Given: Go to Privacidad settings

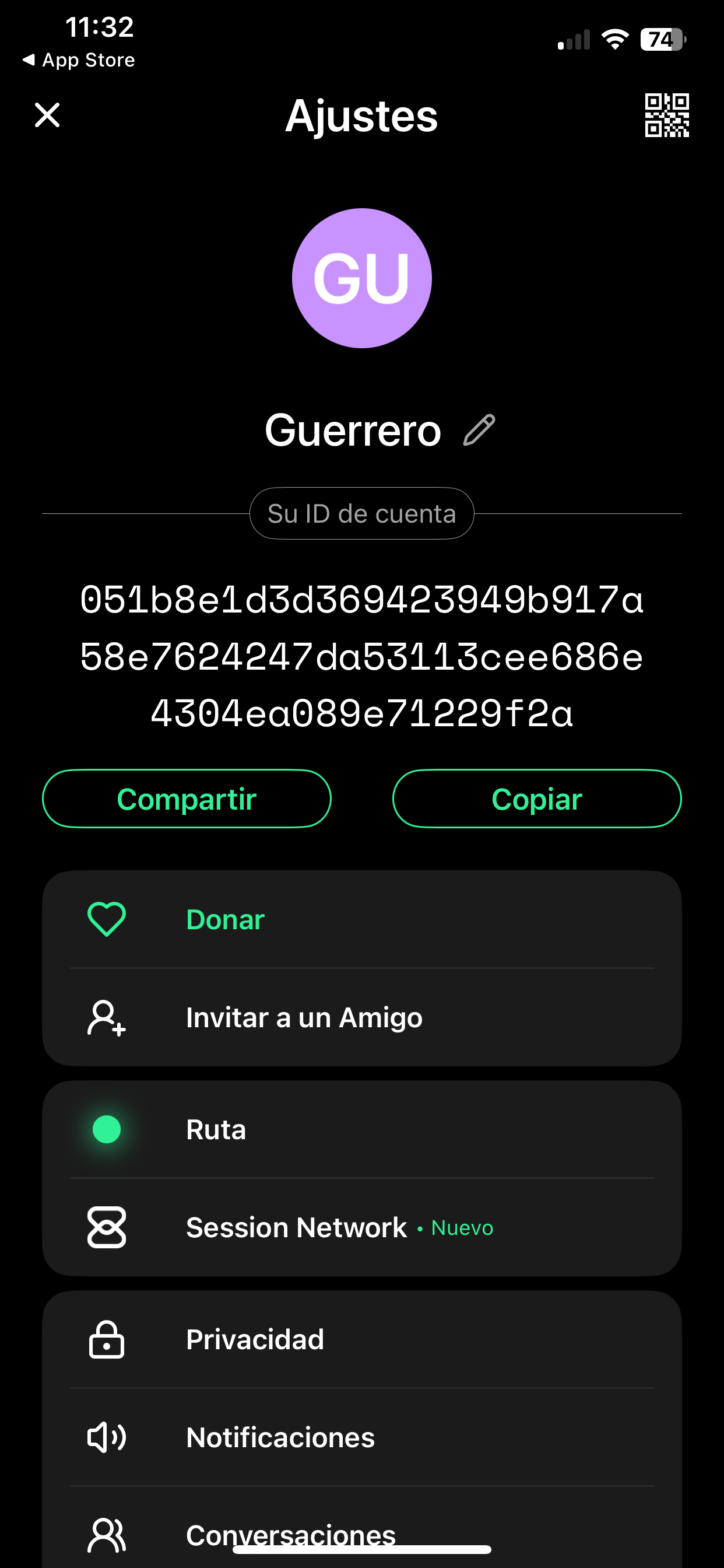Looking at the screenshot, I should pyautogui.click(x=362, y=1340).
